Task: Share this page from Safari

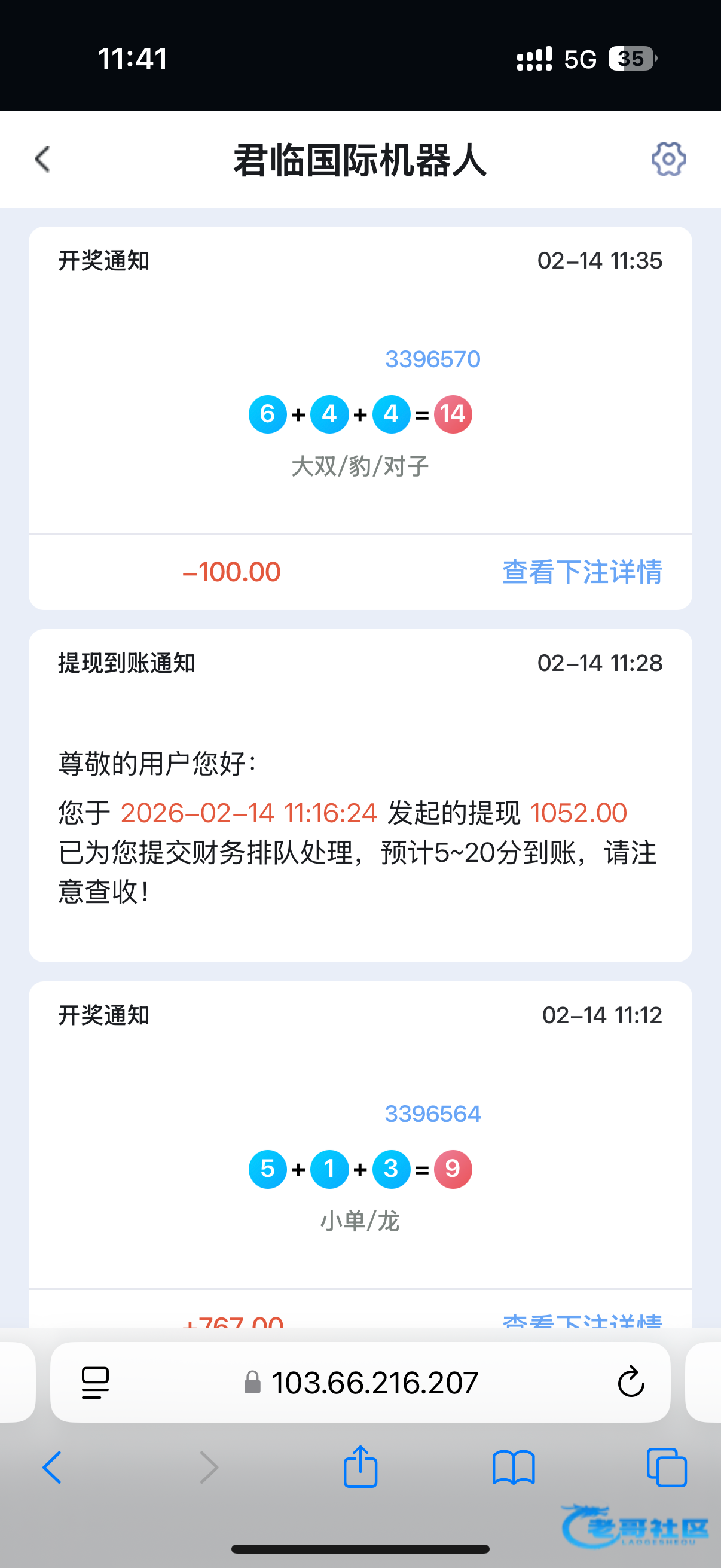Action: 360,1467
